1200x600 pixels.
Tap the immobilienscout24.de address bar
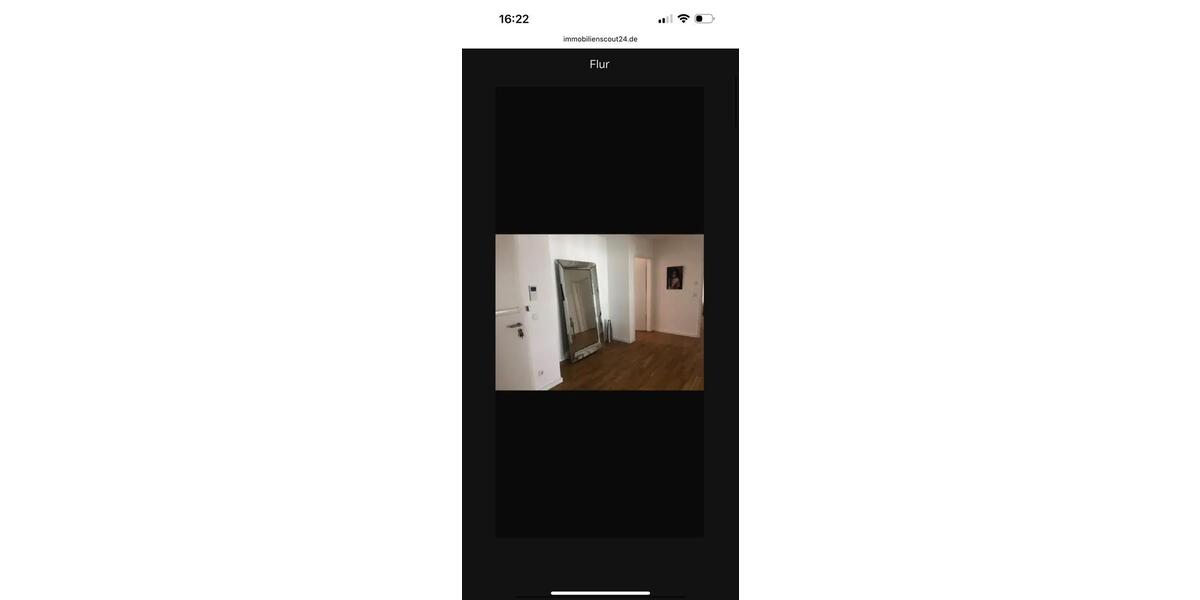[x=600, y=39]
